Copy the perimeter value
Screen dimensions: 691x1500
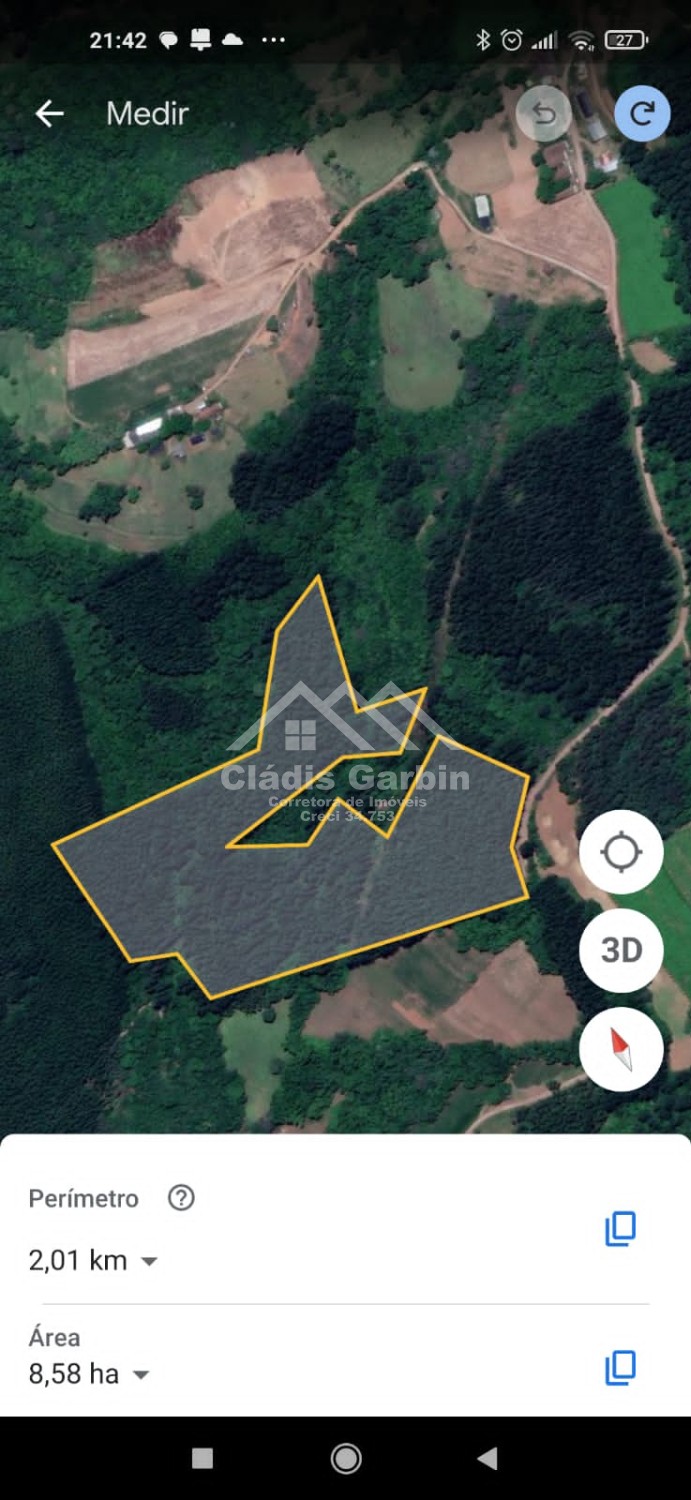620,1229
